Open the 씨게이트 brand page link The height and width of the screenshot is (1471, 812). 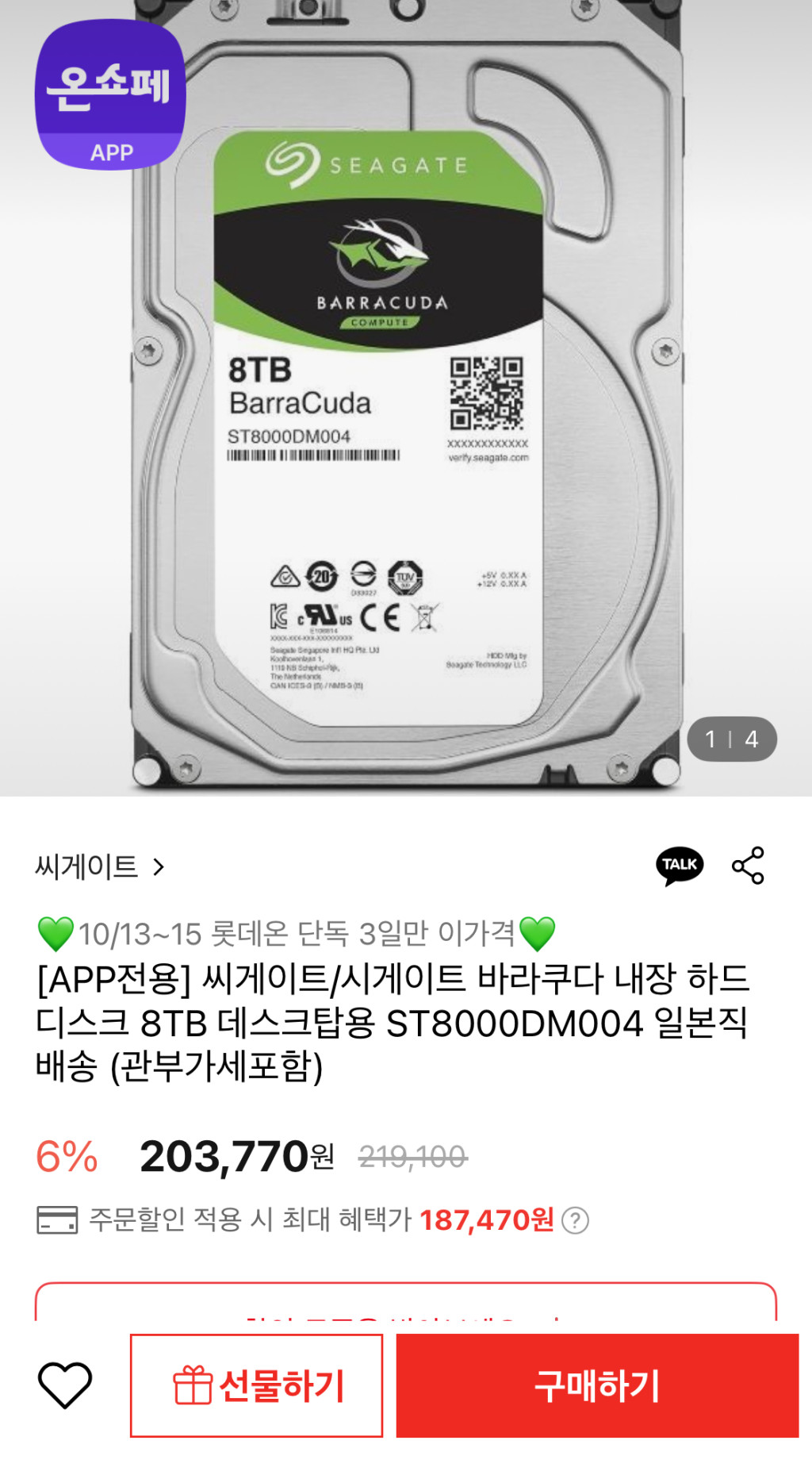100,866
